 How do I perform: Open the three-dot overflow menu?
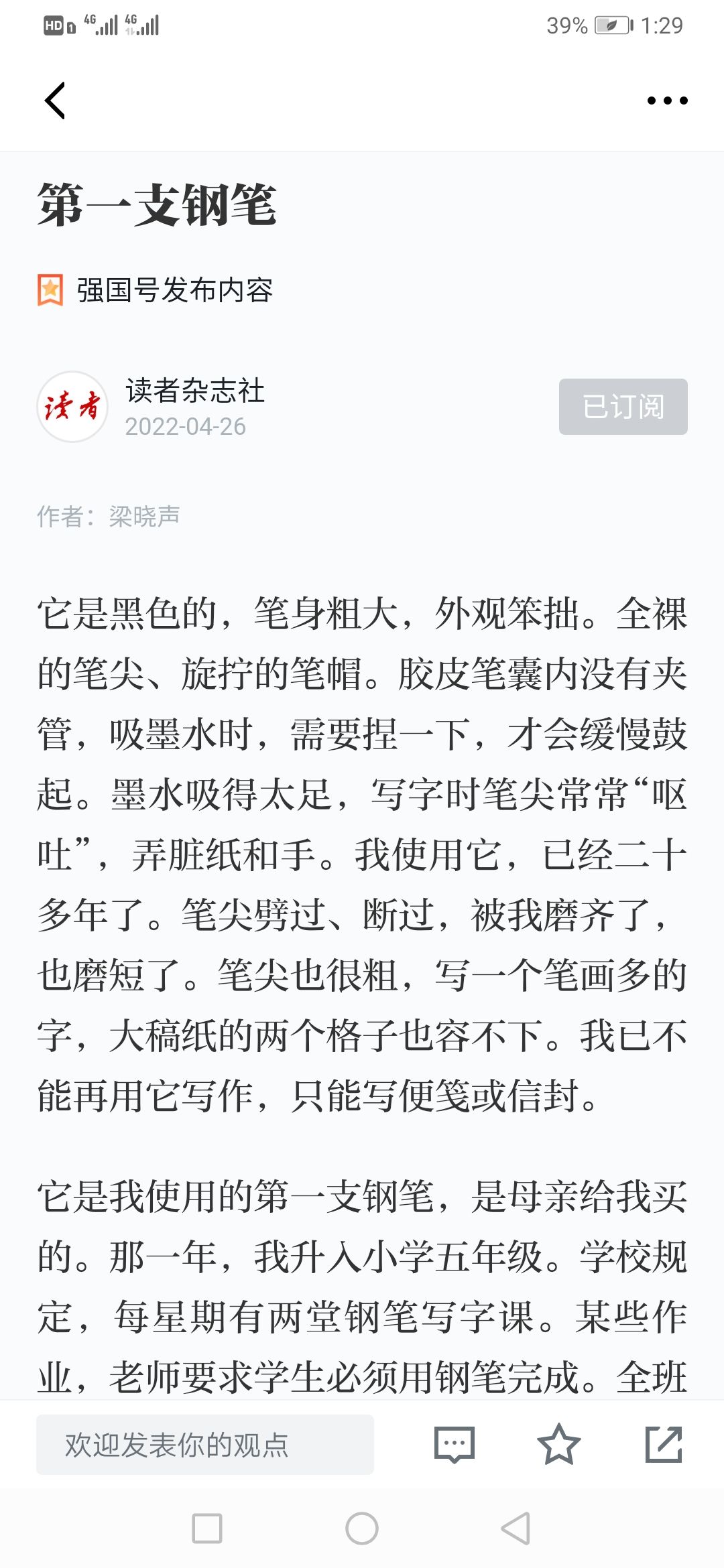click(x=667, y=101)
